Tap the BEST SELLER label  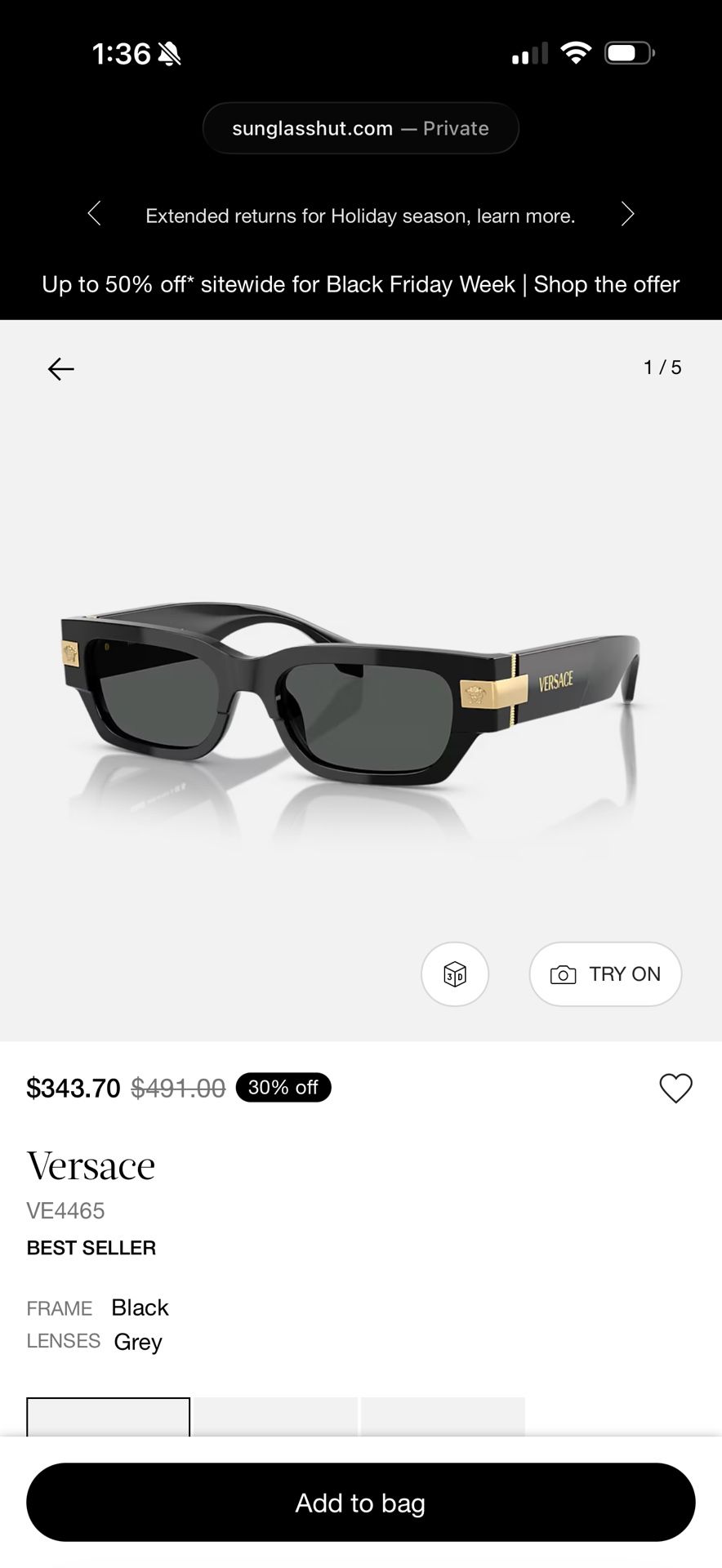90,1247
